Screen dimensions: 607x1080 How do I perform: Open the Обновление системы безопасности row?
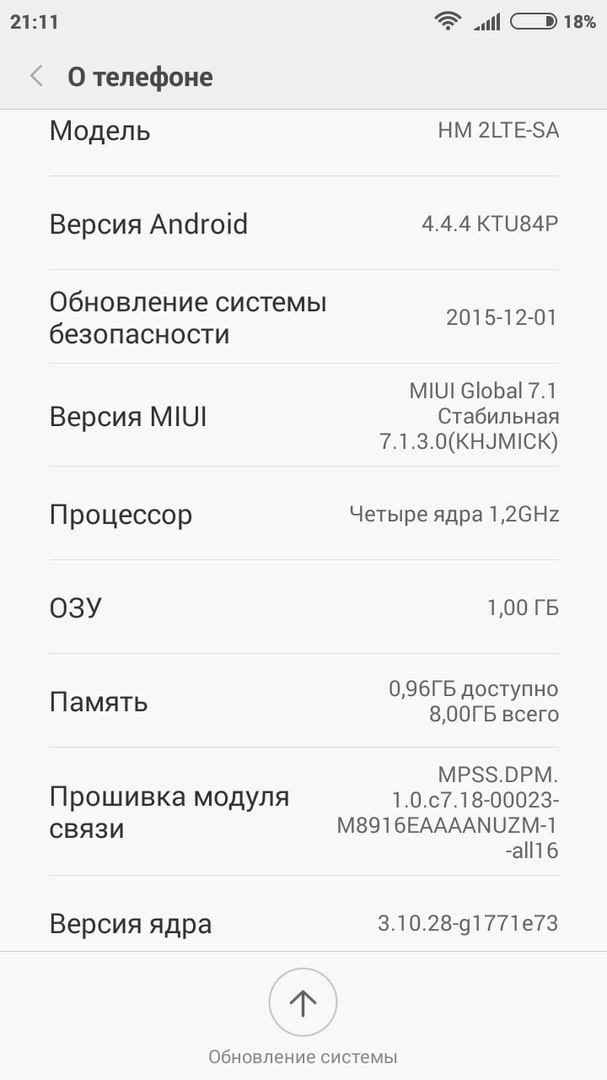[x=303, y=318]
